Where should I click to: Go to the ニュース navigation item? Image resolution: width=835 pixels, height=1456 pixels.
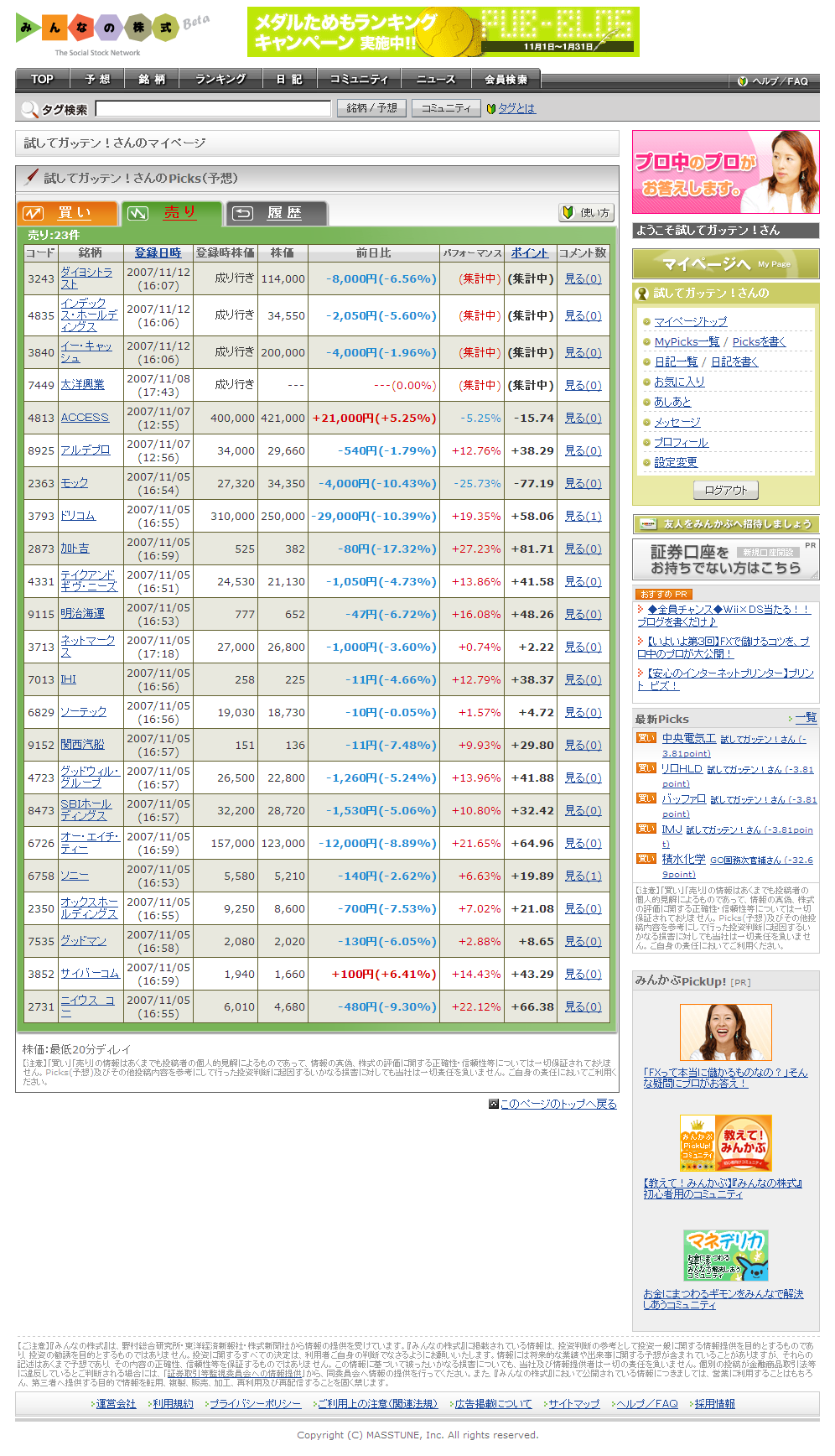[436, 79]
